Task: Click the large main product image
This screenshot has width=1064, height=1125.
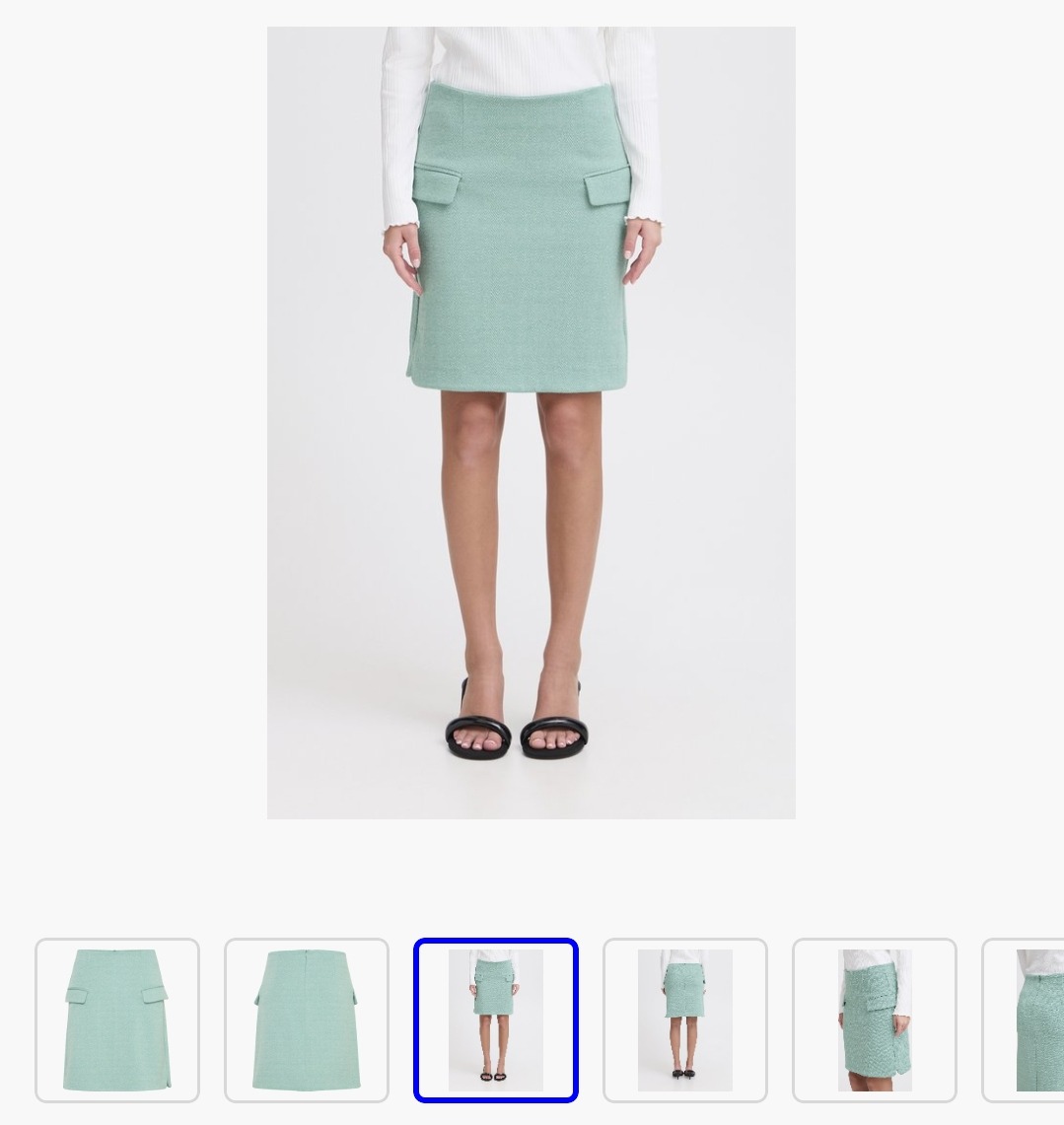Action: click(531, 422)
